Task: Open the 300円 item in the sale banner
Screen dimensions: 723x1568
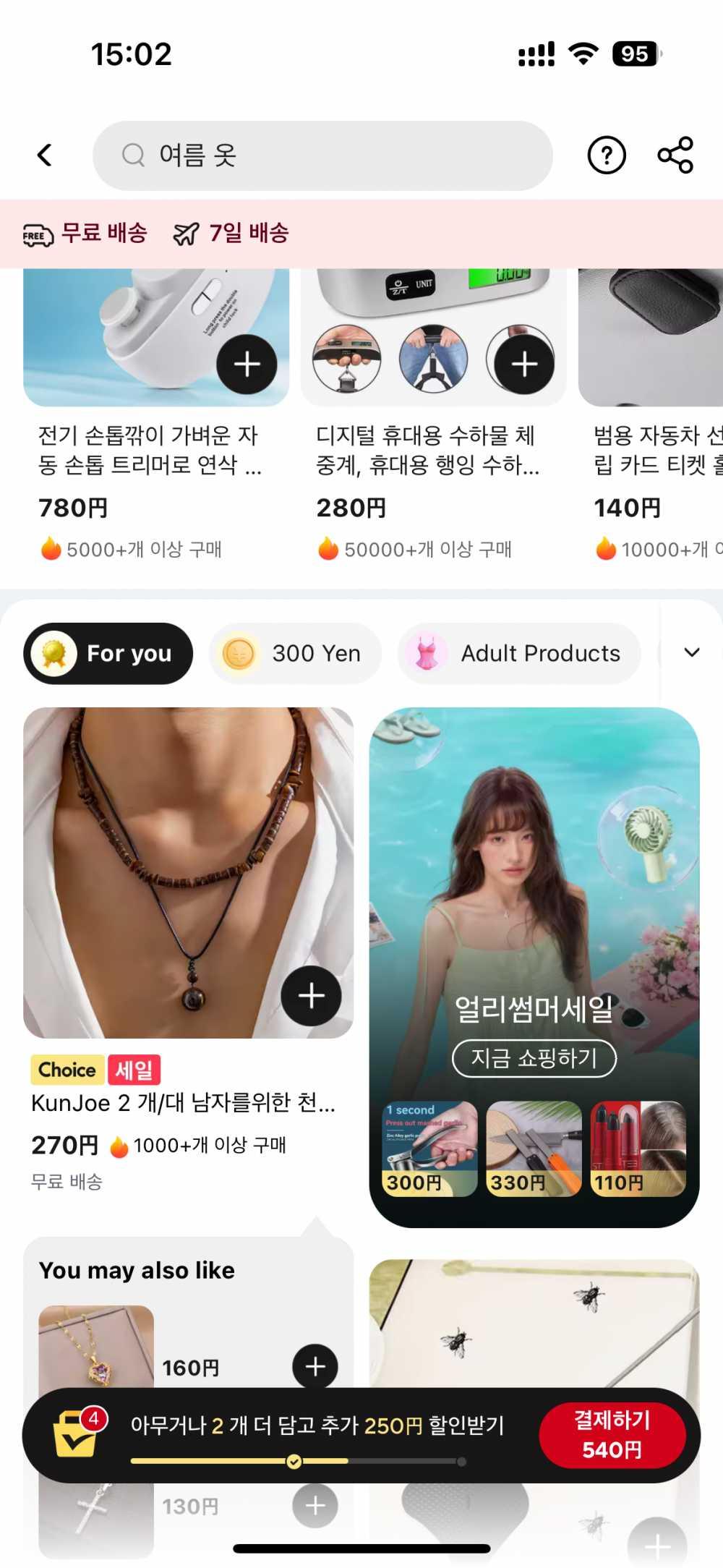Action: click(429, 1149)
